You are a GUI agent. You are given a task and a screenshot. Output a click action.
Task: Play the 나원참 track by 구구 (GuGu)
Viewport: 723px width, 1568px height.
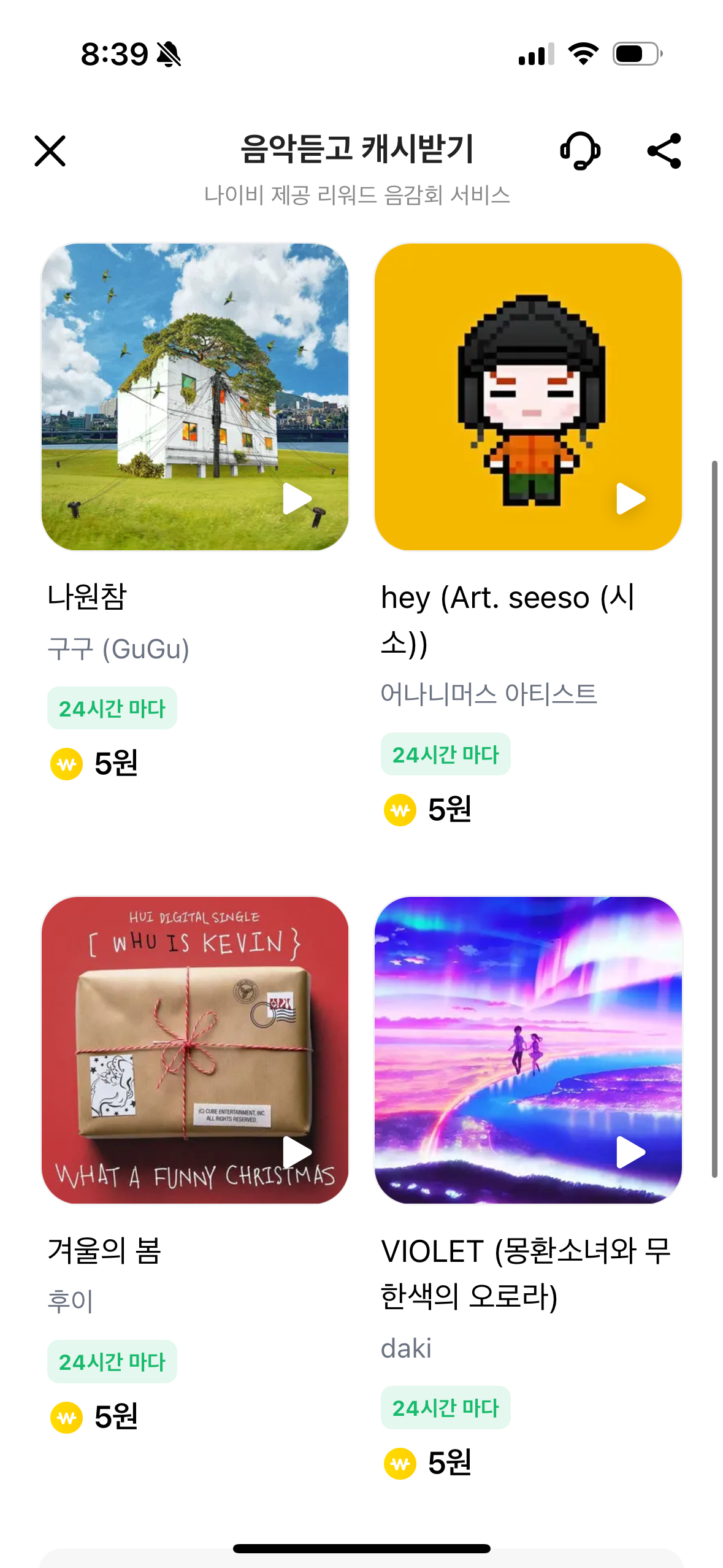point(295,498)
